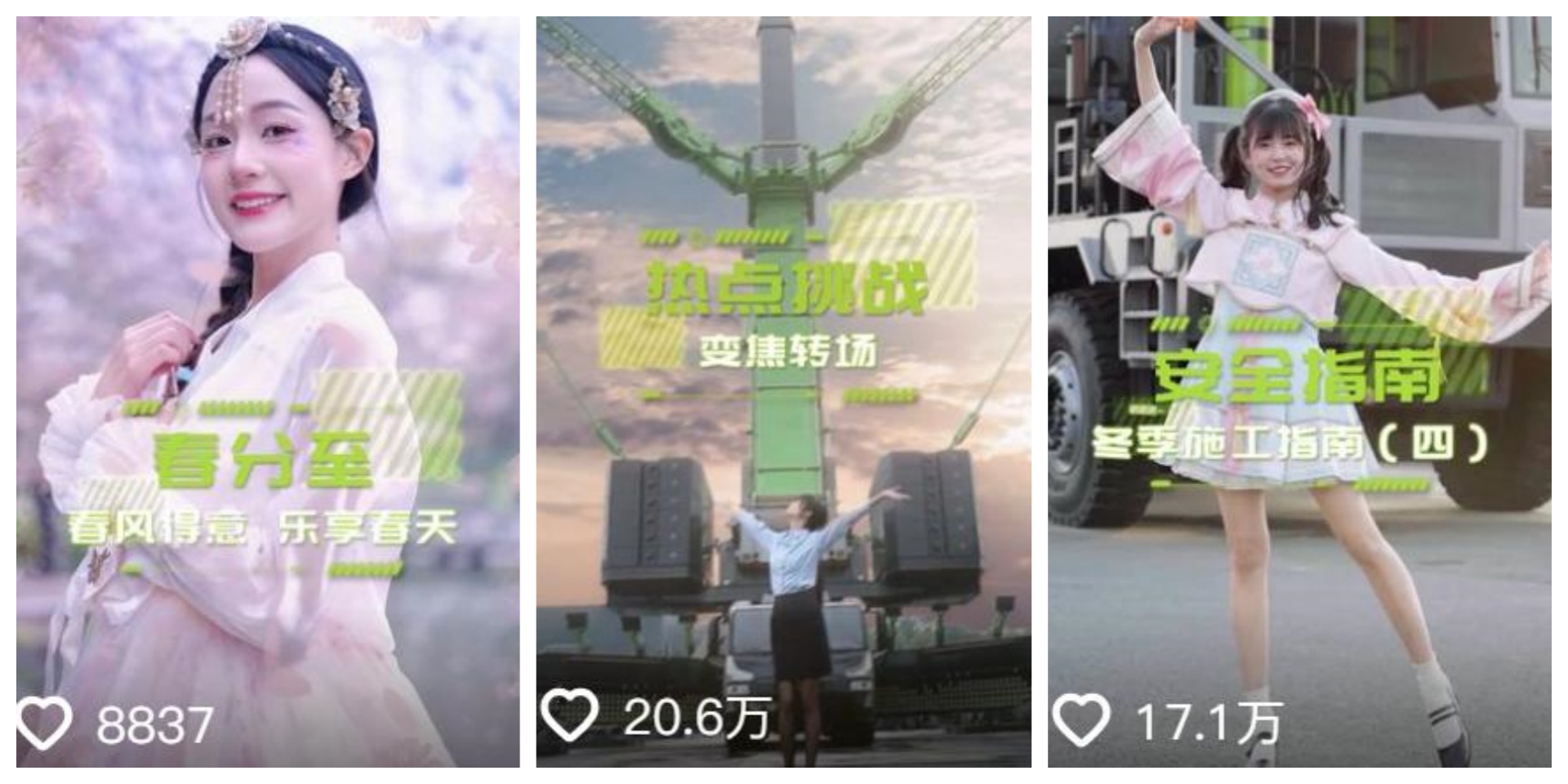Open the 春分至 video tile
Screen dimensions: 1568x784
(268, 392)
